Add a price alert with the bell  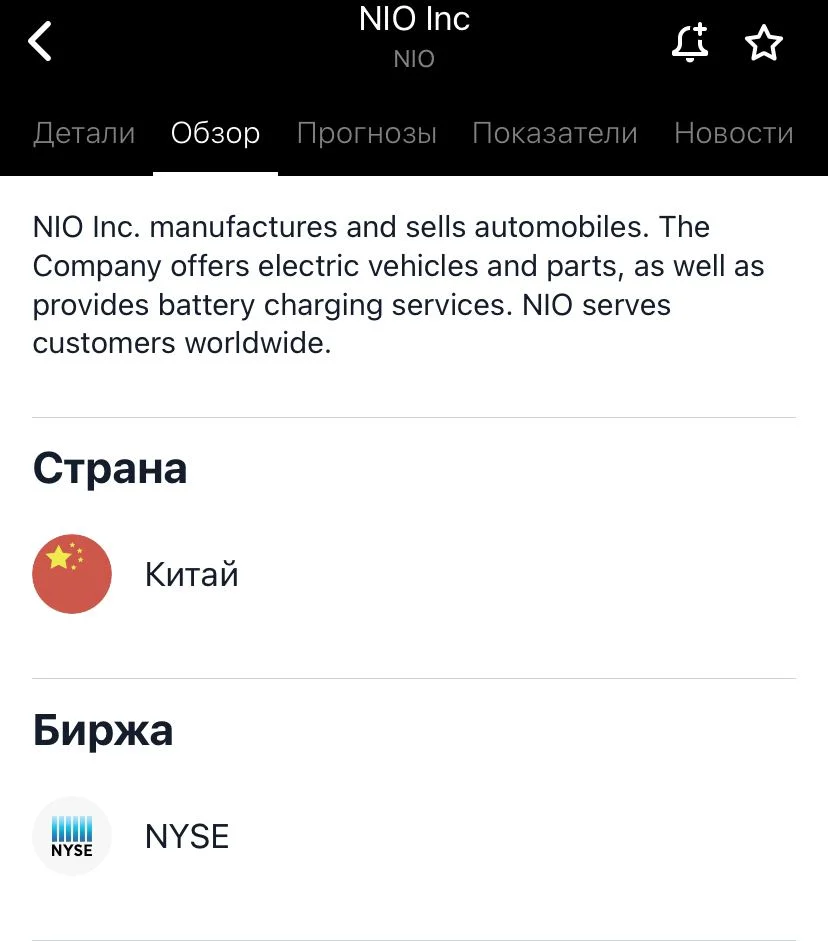coord(690,43)
